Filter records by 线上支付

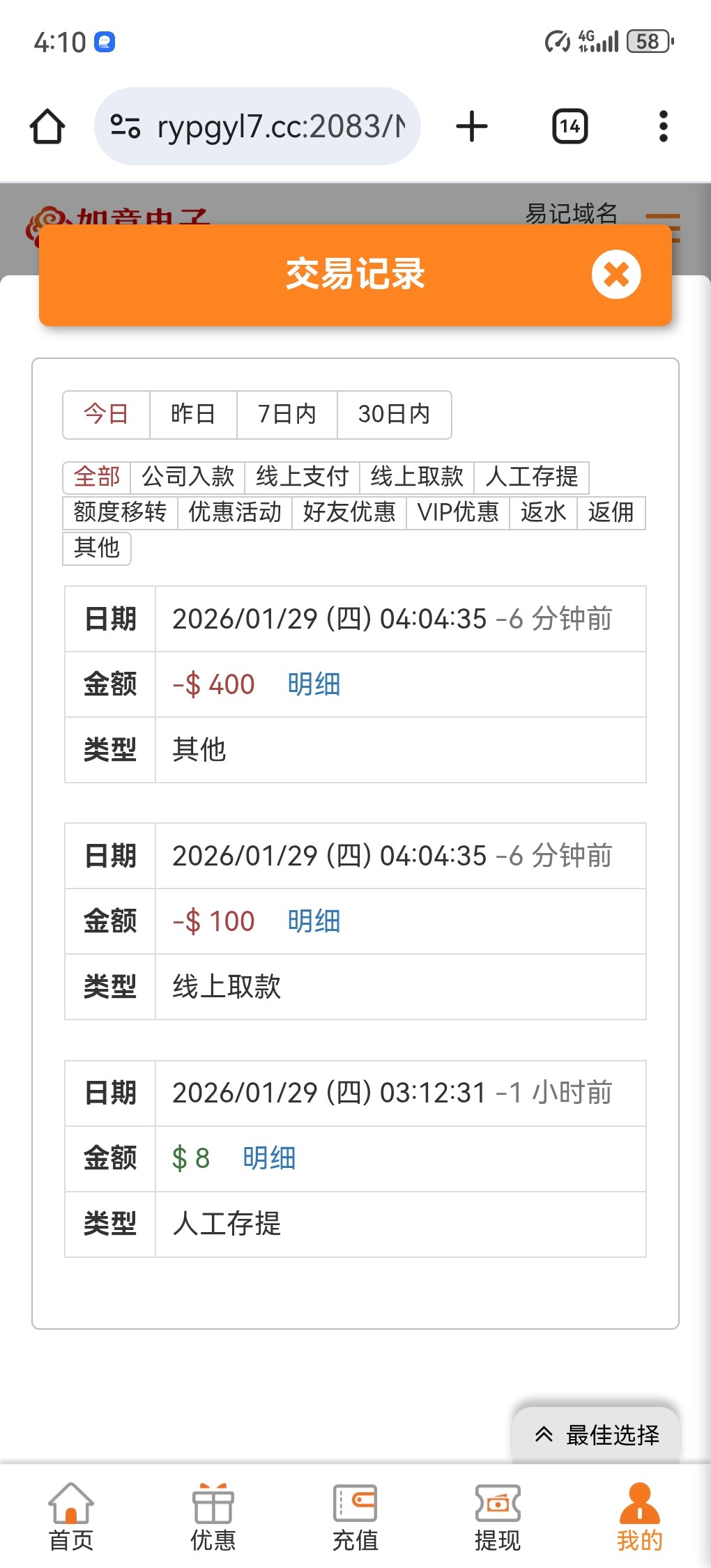(302, 477)
